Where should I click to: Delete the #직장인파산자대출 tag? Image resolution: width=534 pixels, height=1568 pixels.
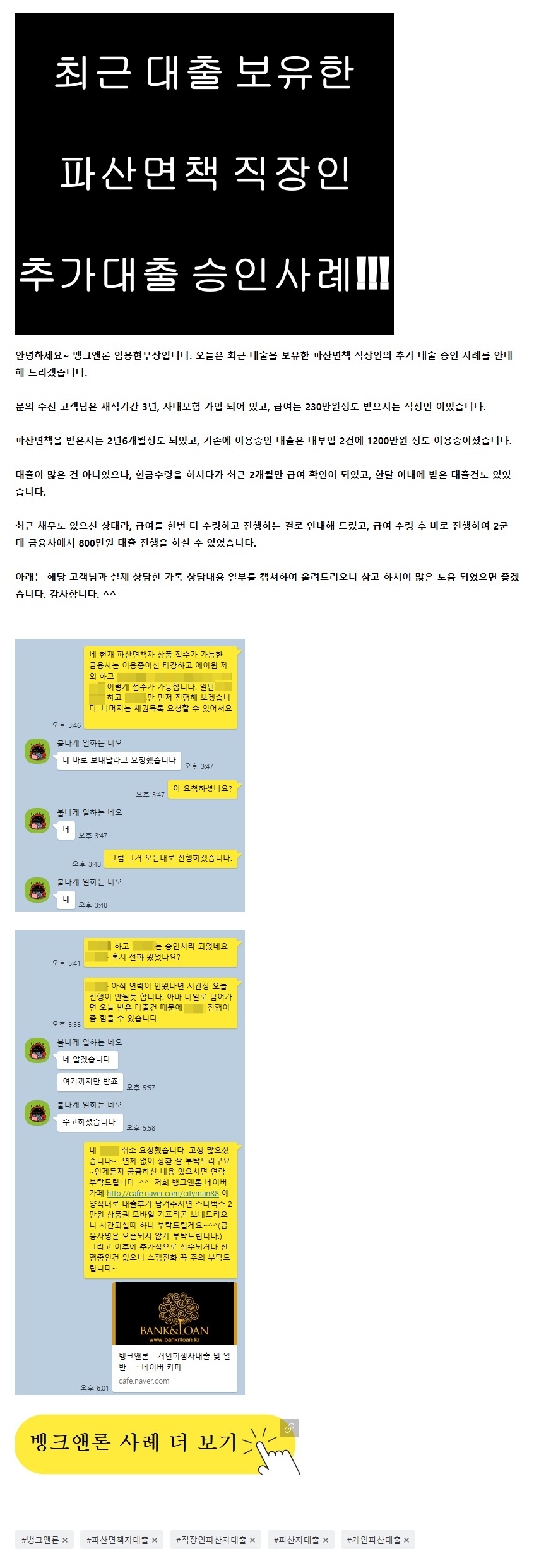[x=252, y=1540]
